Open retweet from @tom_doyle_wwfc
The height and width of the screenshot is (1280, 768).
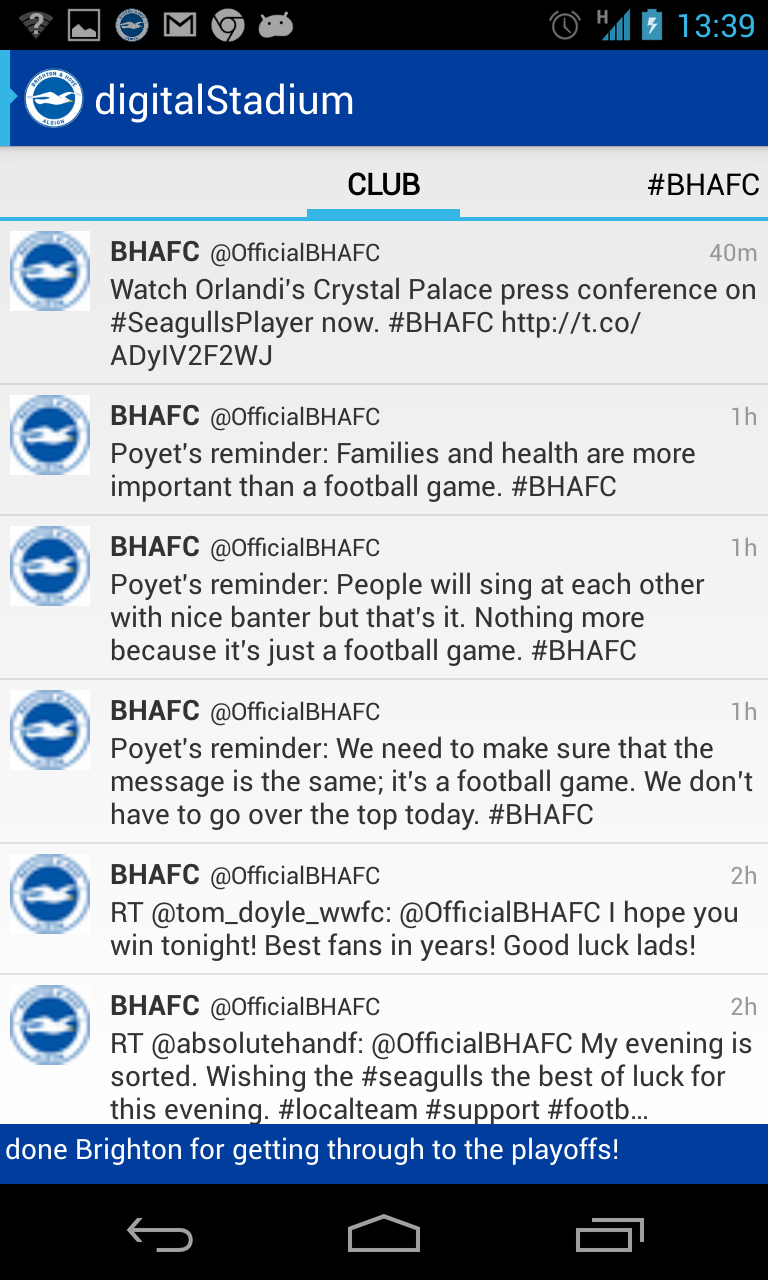point(384,909)
